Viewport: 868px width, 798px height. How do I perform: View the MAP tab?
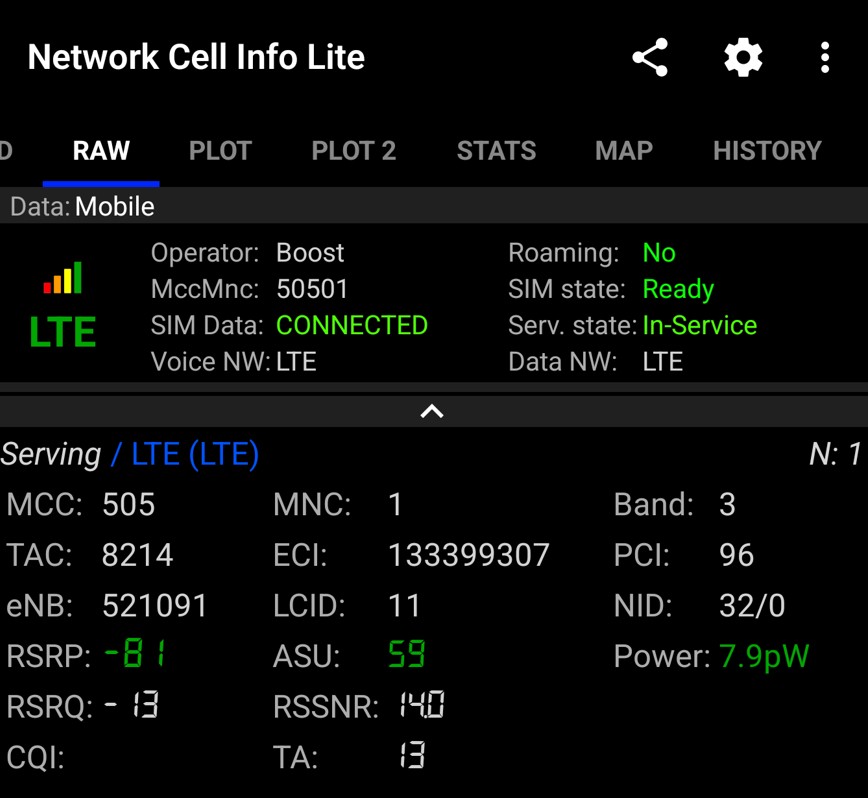[624, 151]
